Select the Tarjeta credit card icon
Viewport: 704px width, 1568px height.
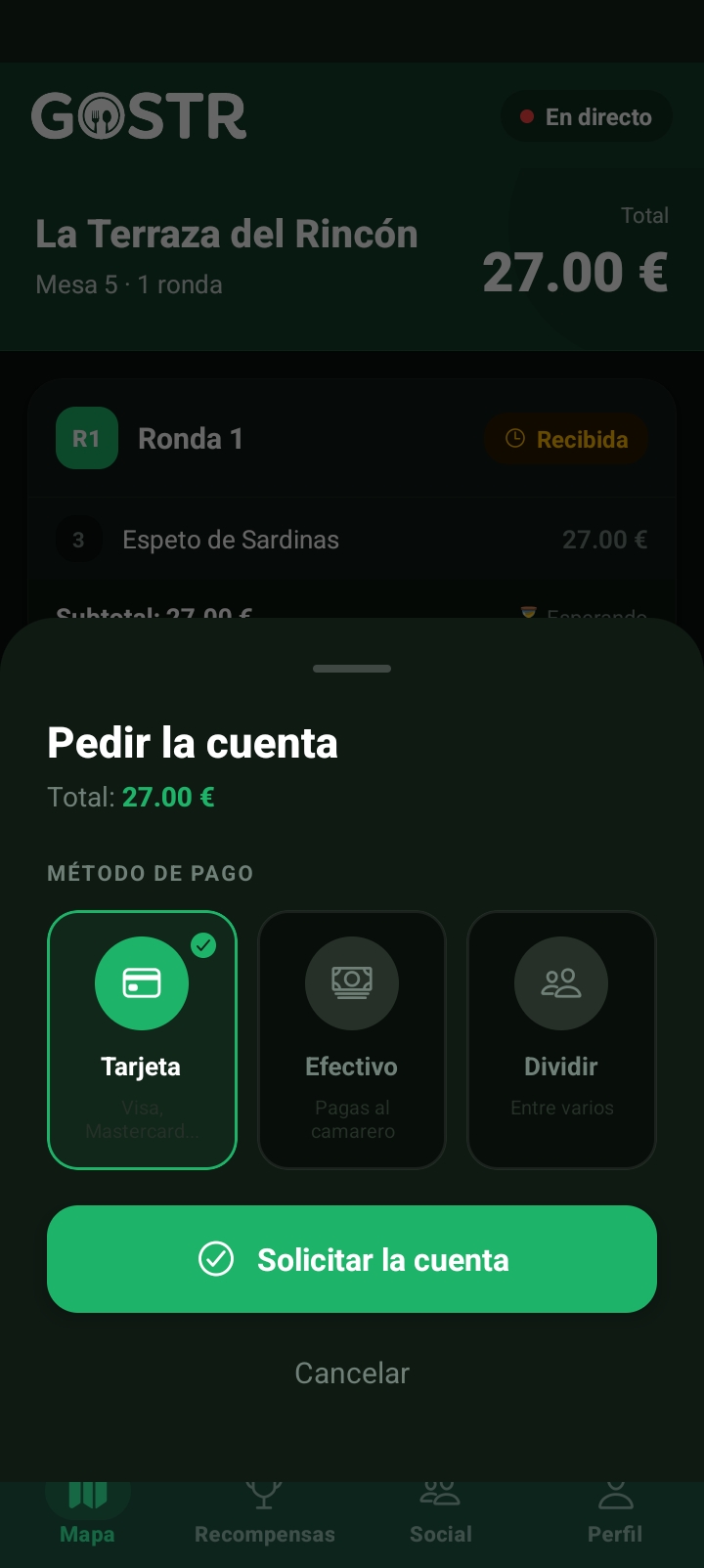coord(142,982)
